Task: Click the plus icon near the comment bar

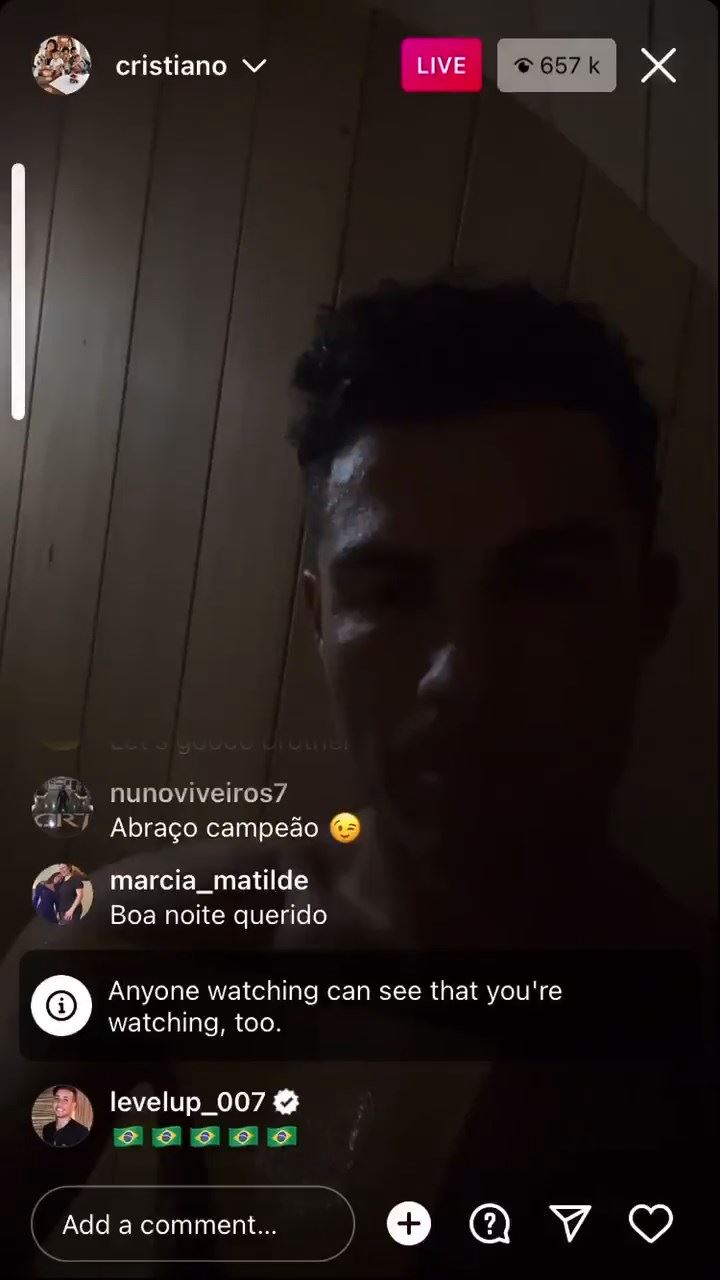Action: (x=409, y=1223)
